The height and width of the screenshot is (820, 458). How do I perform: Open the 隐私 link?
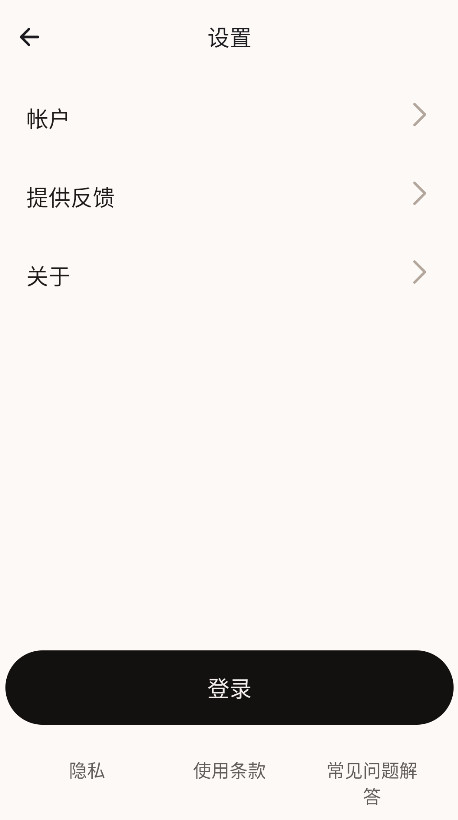87,771
